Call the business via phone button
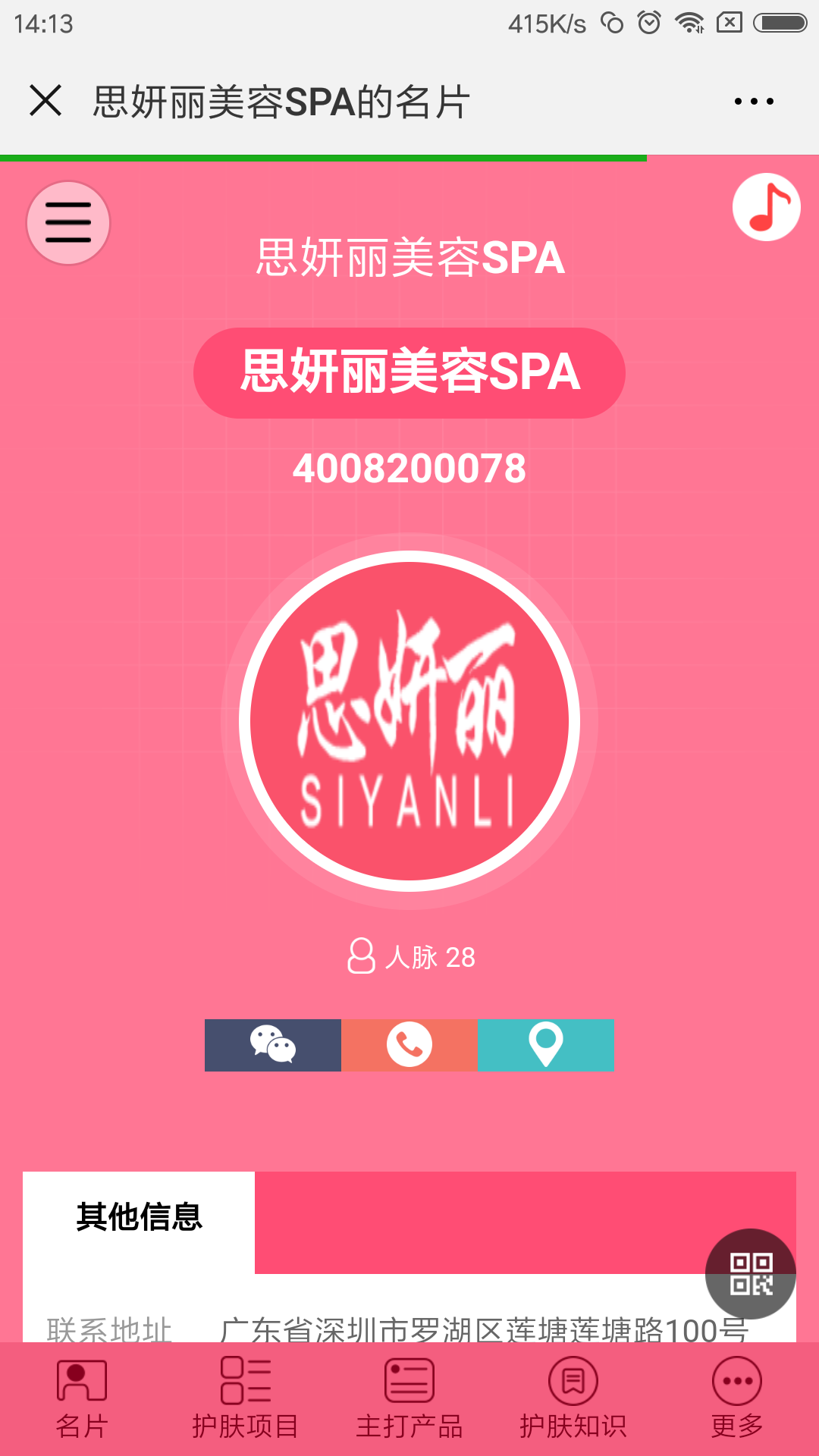Screen dimensions: 819x1456 pyautogui.click(x=409, y=1045)
